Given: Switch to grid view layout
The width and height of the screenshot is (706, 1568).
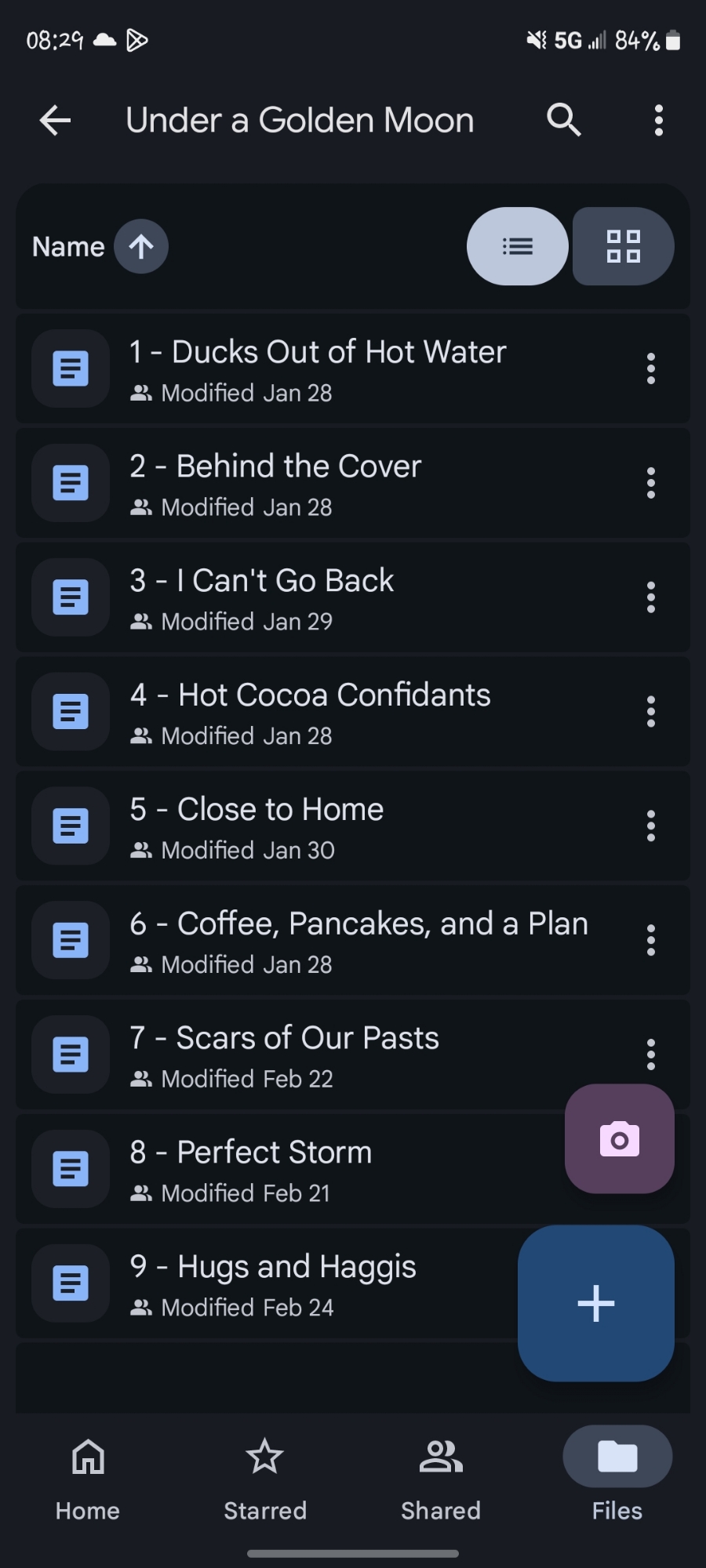Looking at the screenshot, I should [623, 246].
